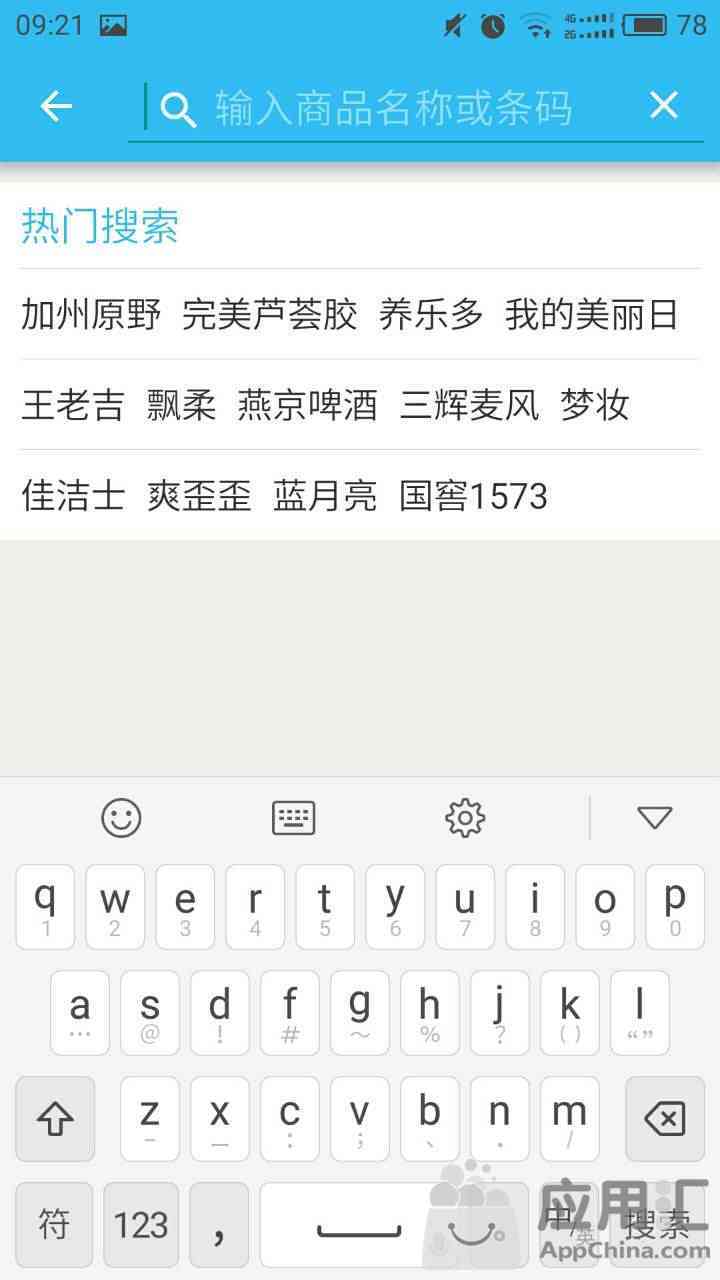Choose 三辉麦风 from hot searches
720x1280 pixels.
click(469, 405)
